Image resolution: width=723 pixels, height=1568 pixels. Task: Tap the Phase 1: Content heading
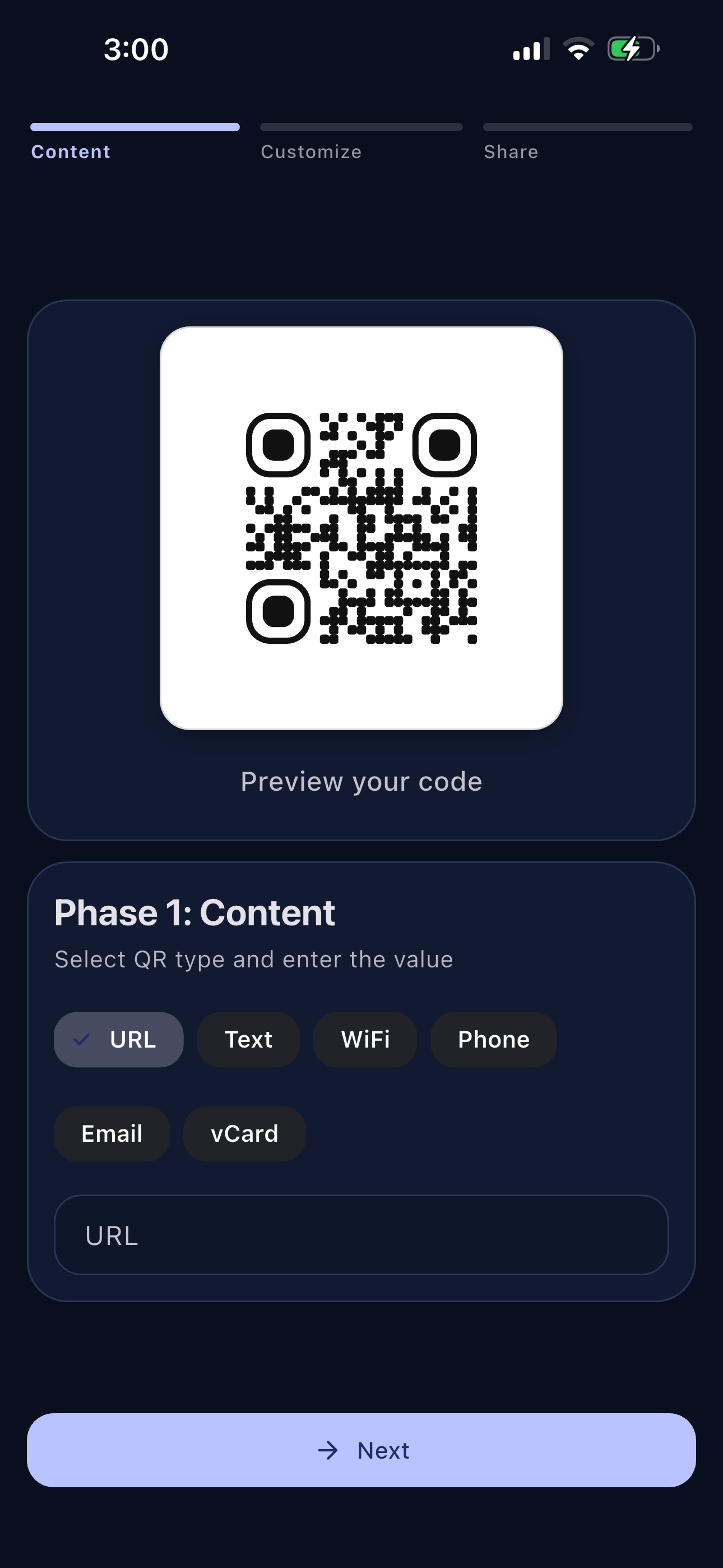[x=194, y=912]
